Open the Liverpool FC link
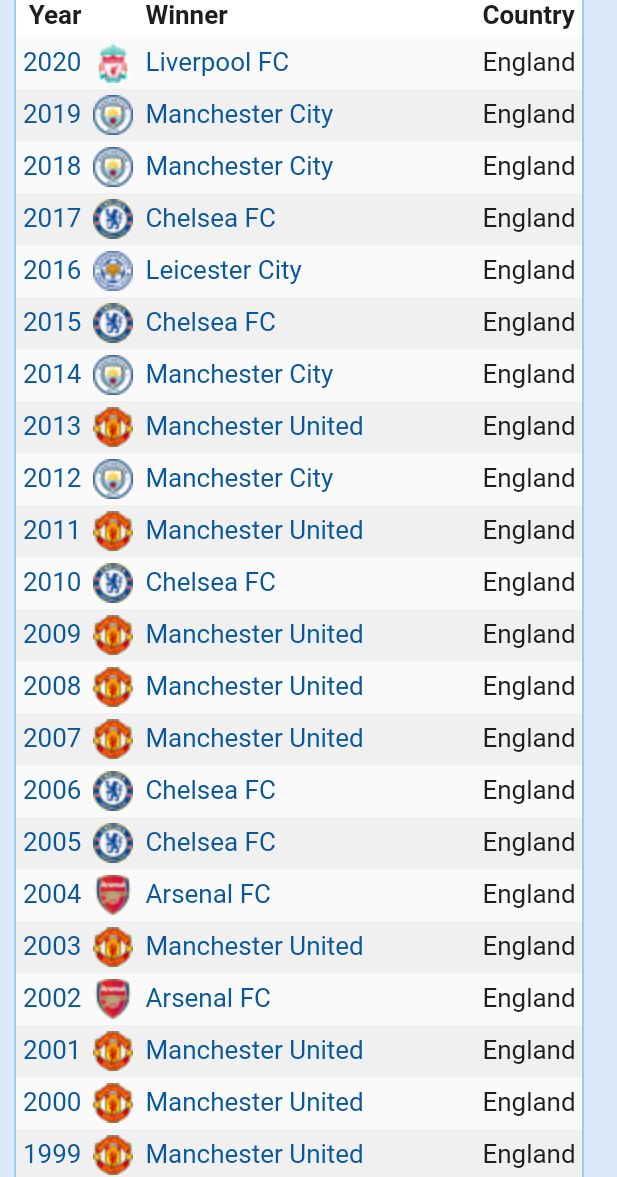 pyautogui.click(x=217, y=63)
